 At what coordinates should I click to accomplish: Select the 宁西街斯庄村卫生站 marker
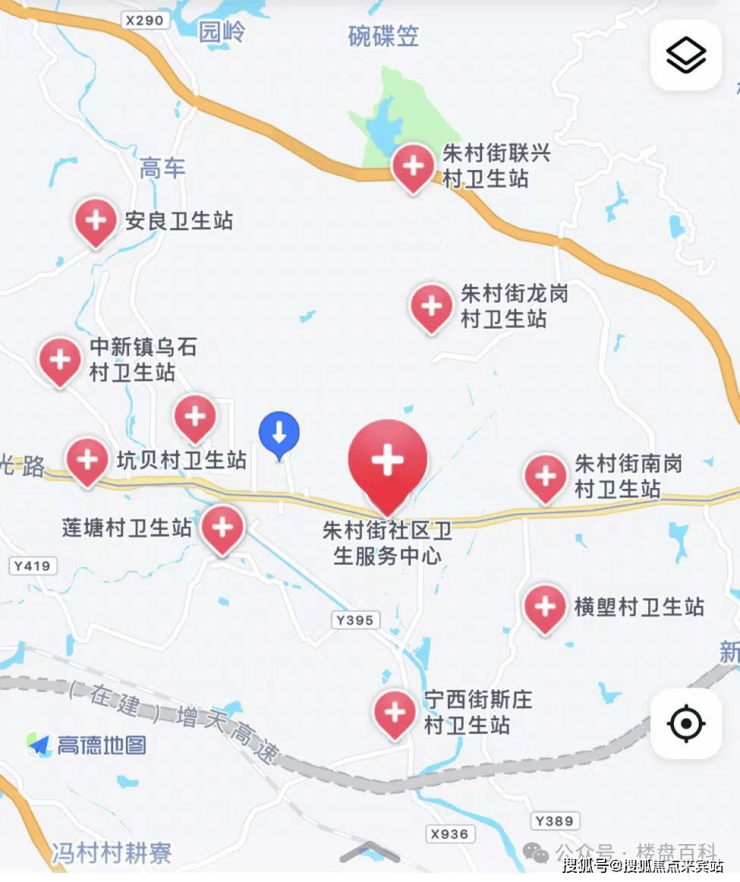click(395, 713)
